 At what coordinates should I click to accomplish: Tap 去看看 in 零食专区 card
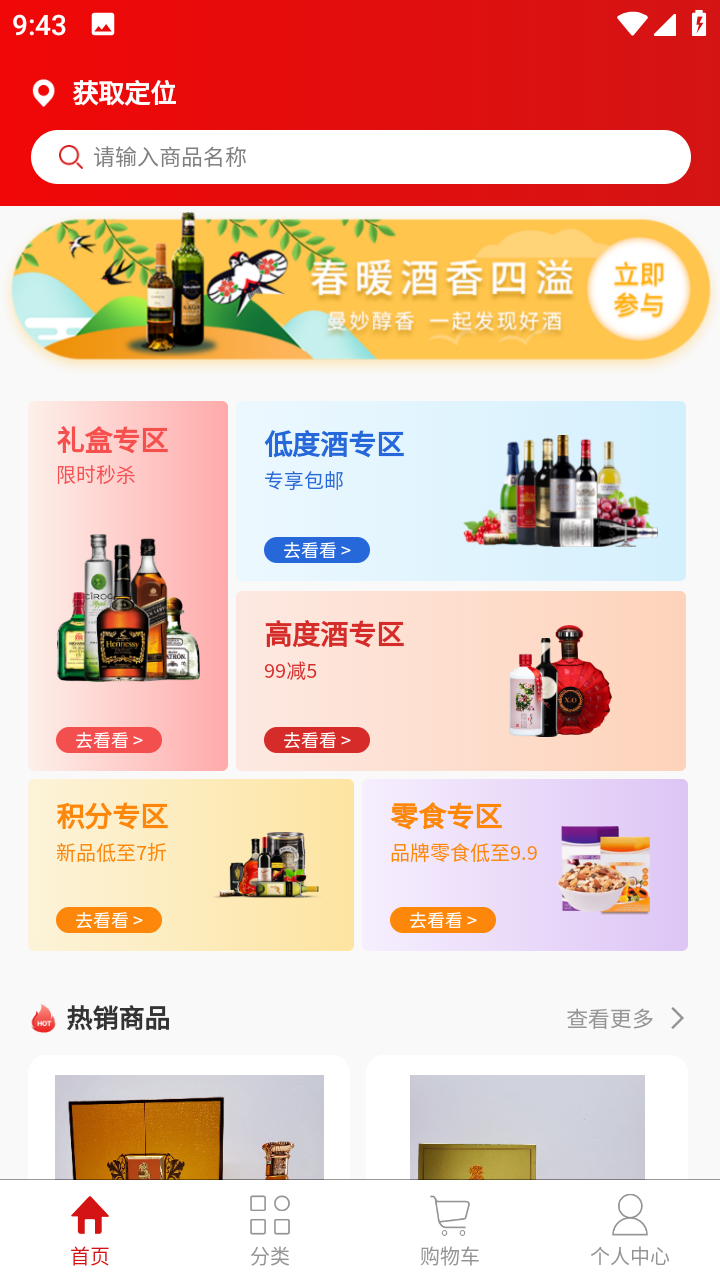tap(443, 920)
